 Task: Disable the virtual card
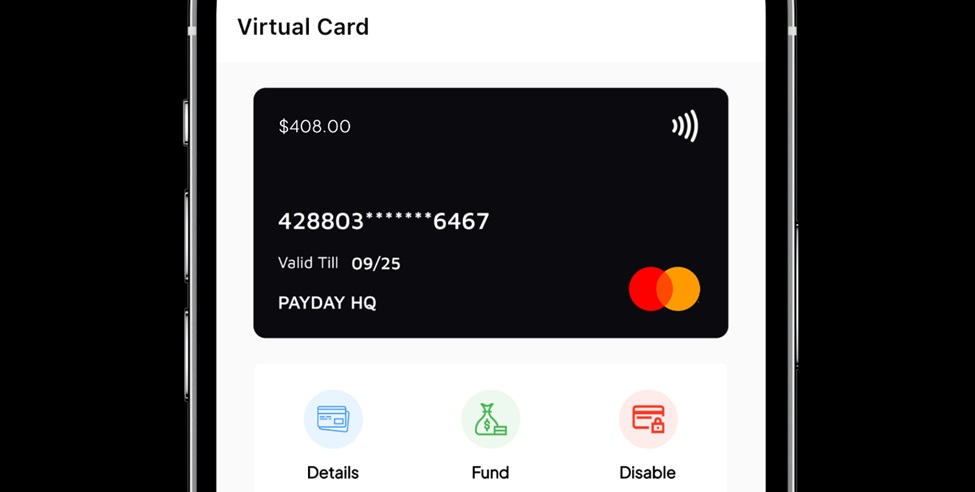[647, 419]
